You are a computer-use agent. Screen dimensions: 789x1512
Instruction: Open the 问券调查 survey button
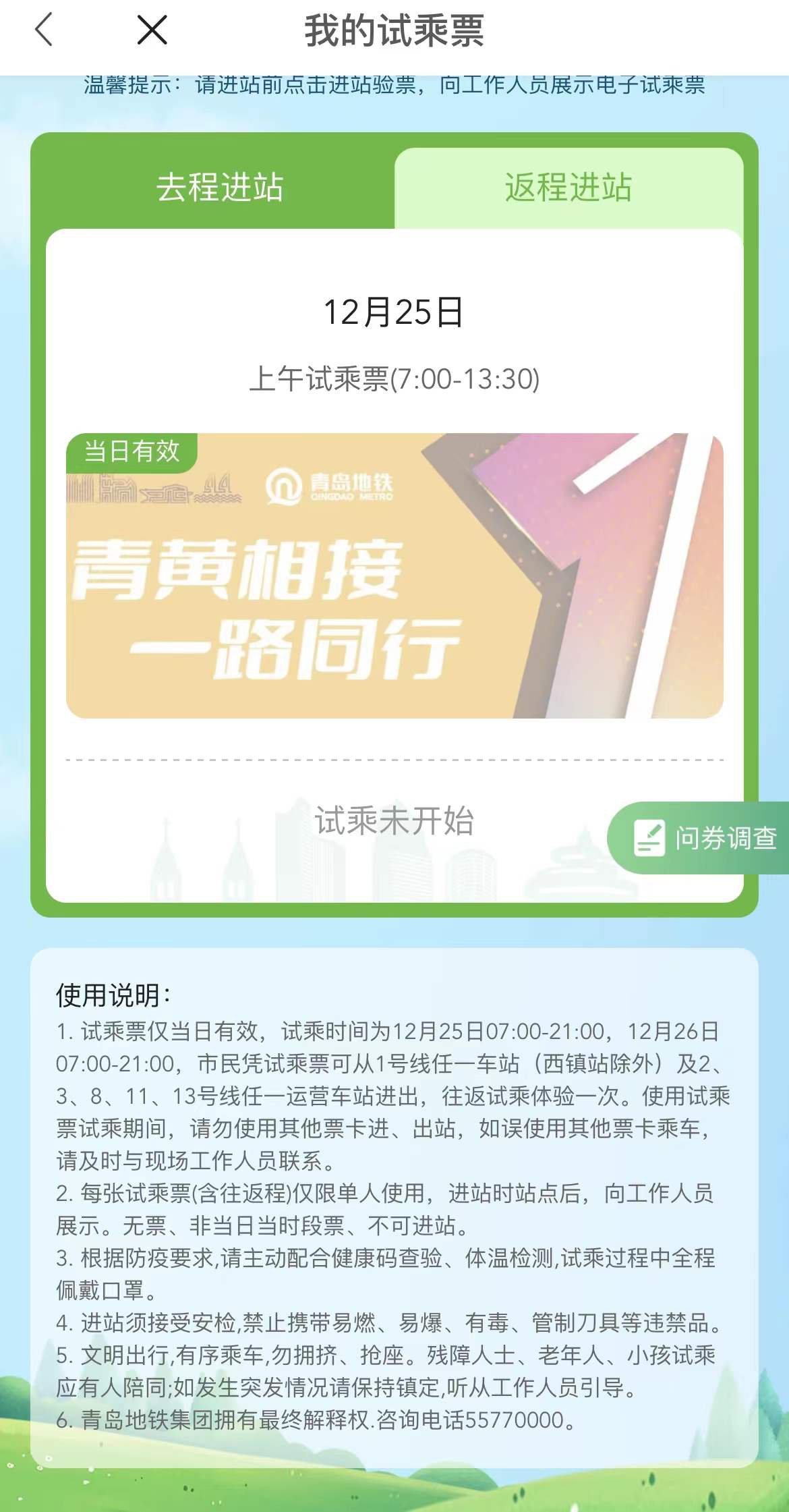tap(705, 838)
